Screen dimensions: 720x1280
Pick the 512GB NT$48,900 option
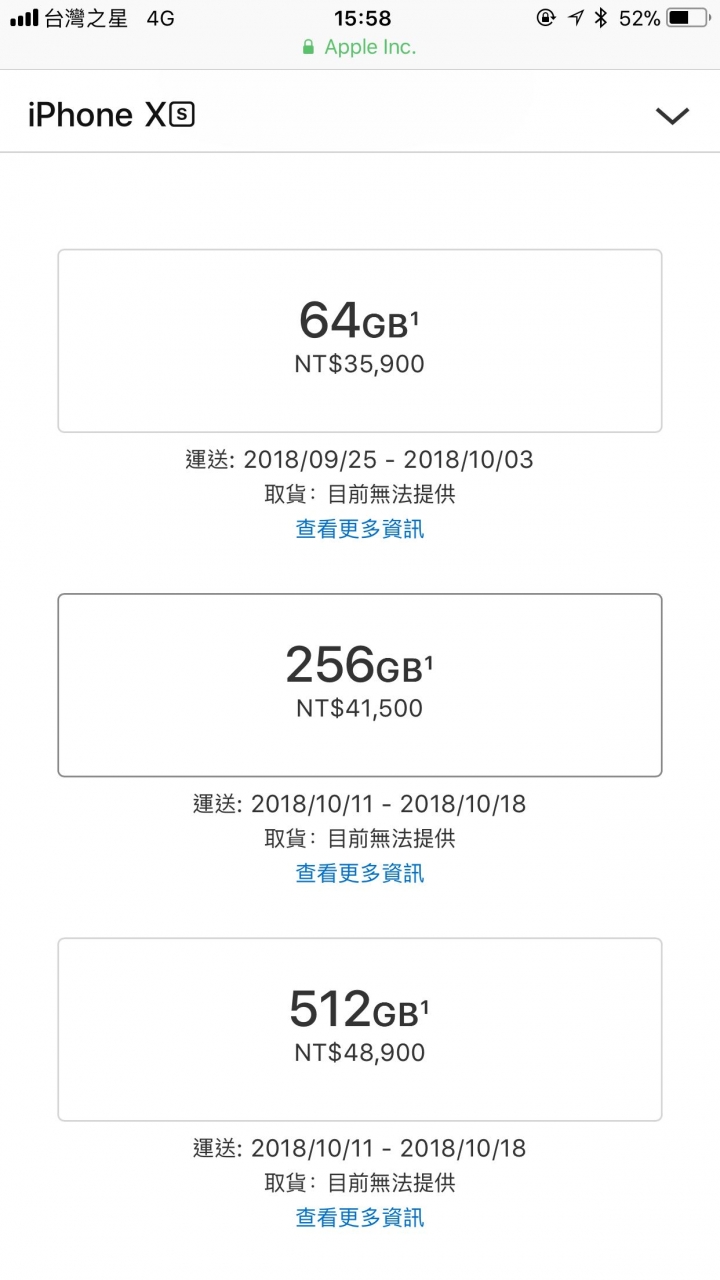click(x=360, y=1029)
